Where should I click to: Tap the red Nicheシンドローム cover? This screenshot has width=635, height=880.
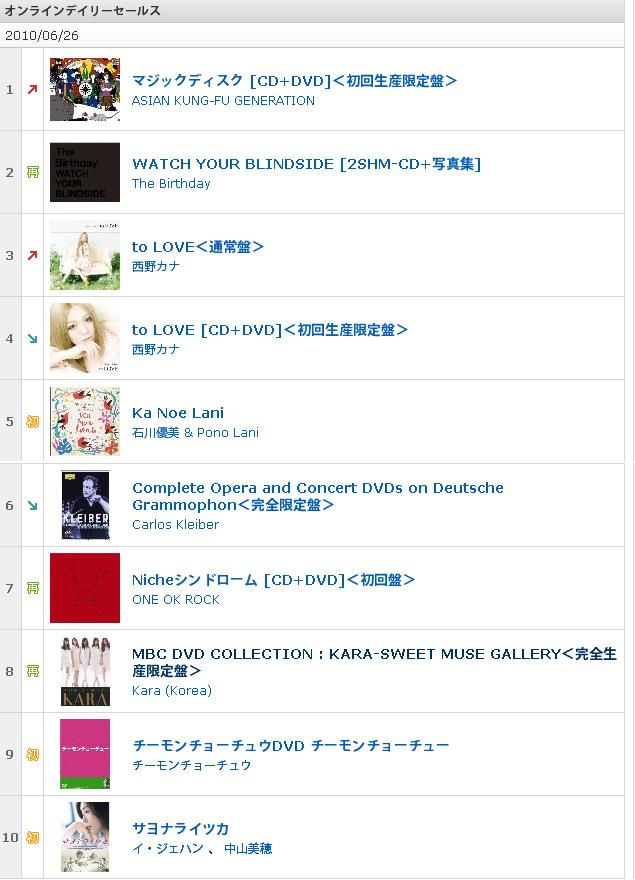[x=85, y=588]
